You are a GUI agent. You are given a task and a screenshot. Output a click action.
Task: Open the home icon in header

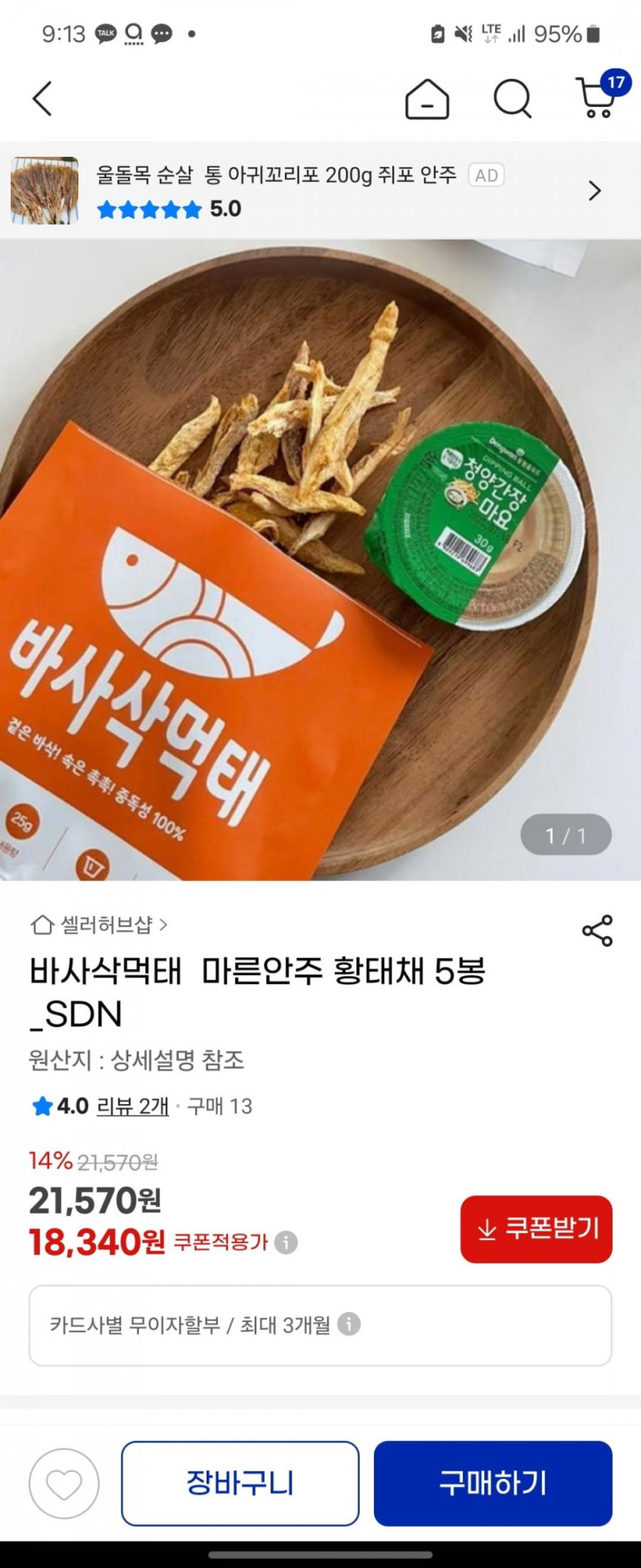click(x=427, y=99)
